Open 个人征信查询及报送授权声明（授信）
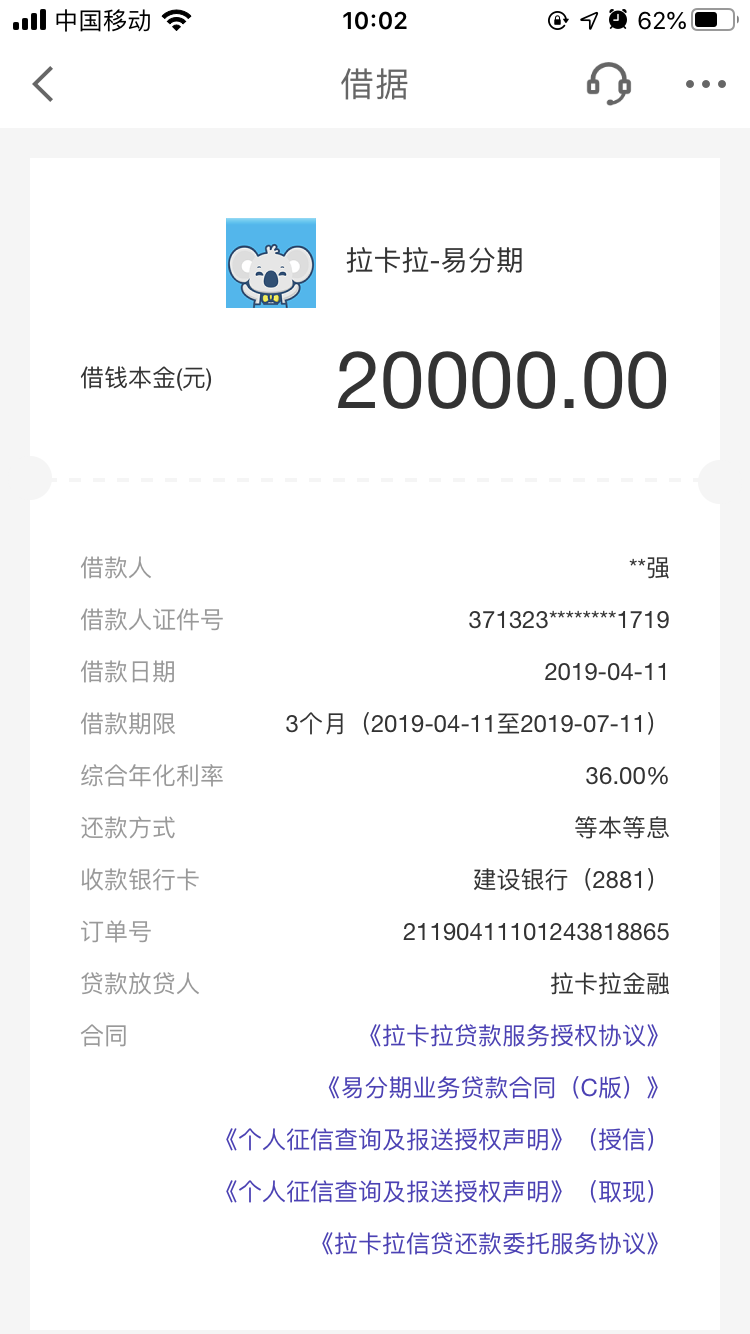The image size is (750, 1334). pos(442,1140)
